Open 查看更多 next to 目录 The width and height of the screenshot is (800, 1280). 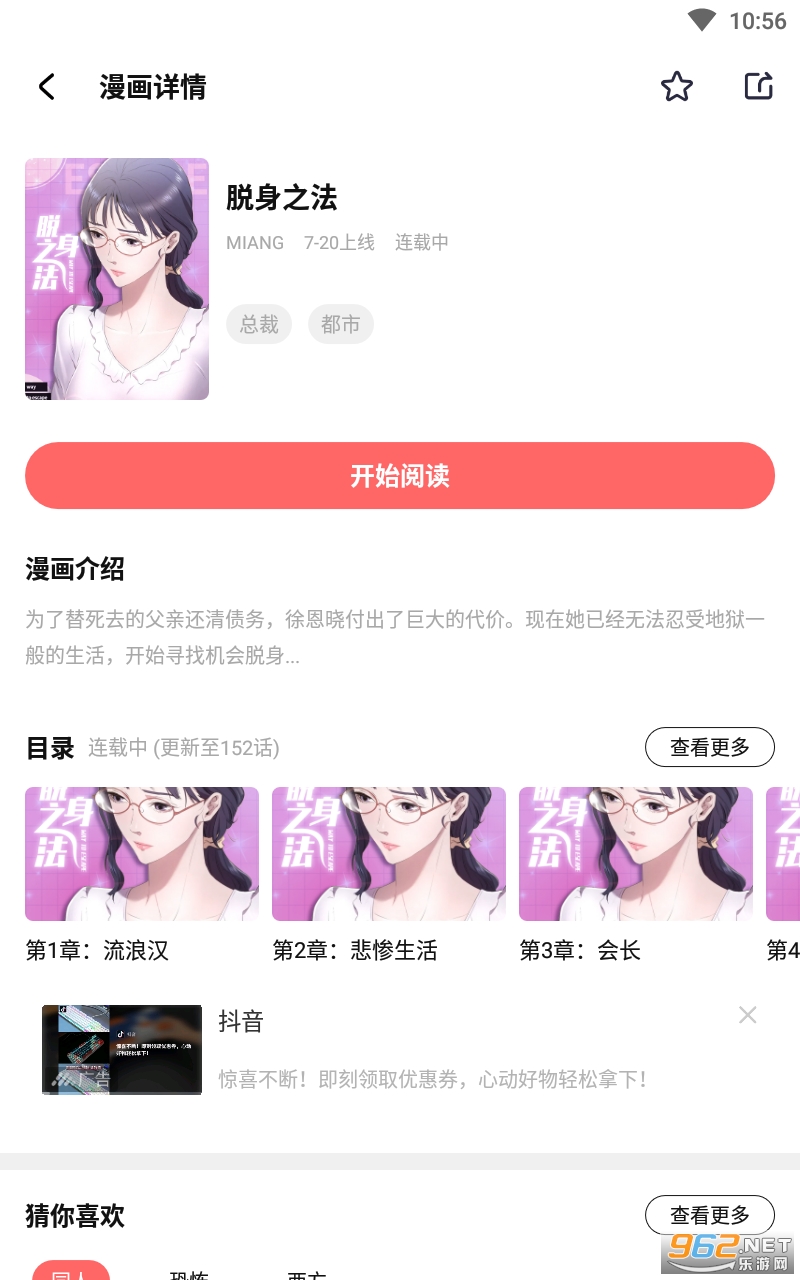tap(710, 747)
